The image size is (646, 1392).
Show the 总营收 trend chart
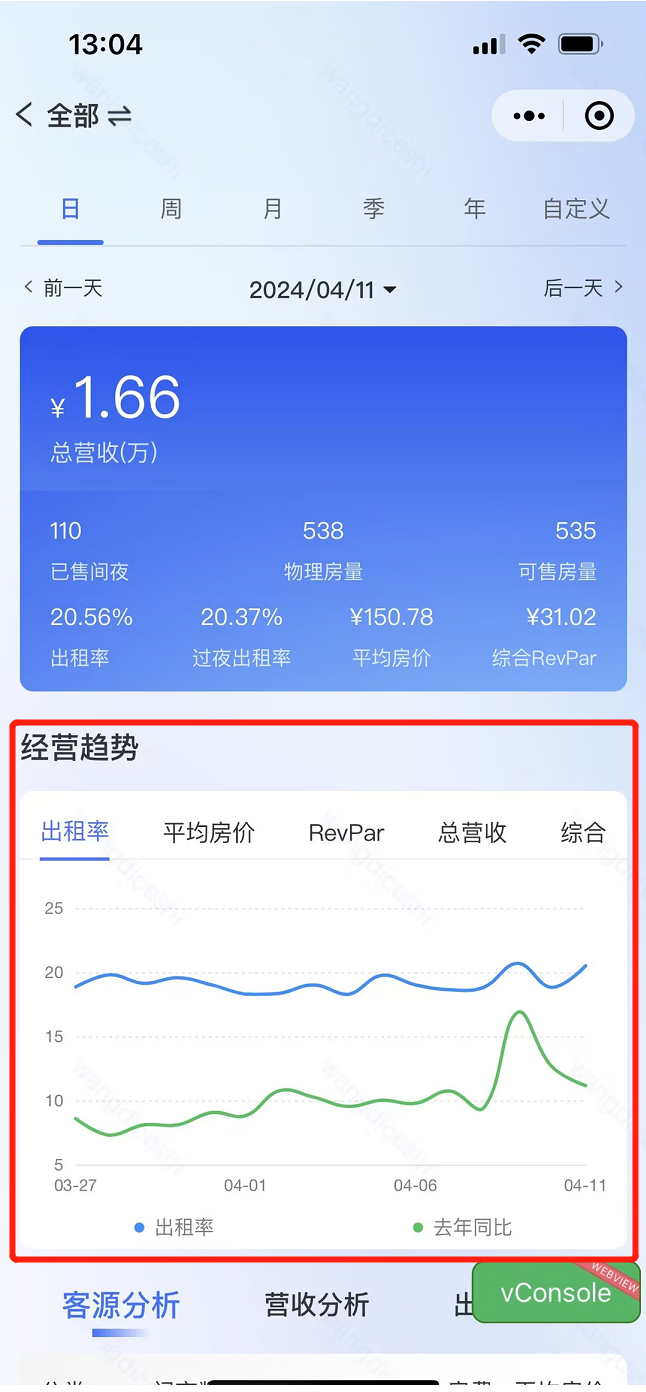point(472,832)
